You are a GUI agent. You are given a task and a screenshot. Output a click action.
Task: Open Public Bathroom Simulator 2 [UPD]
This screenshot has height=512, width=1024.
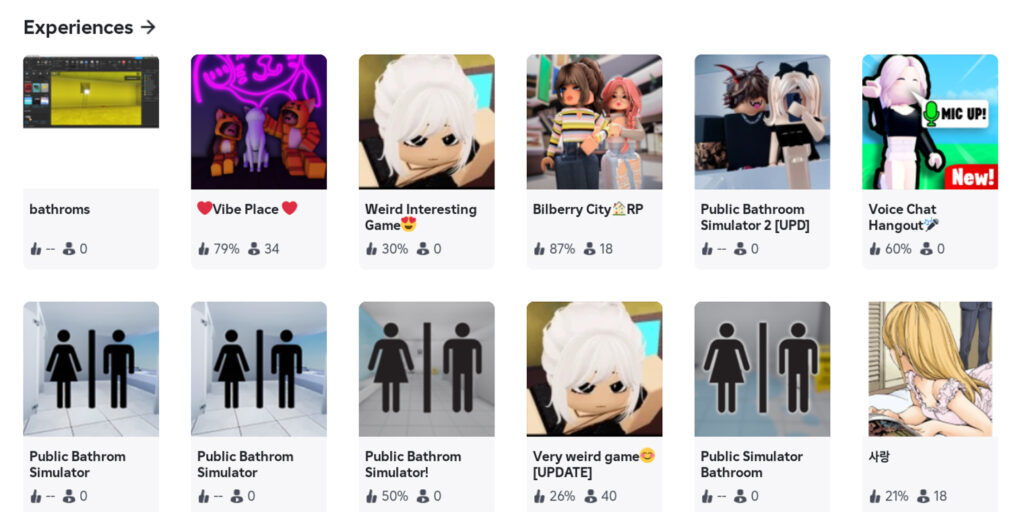(x=762, y=122)
